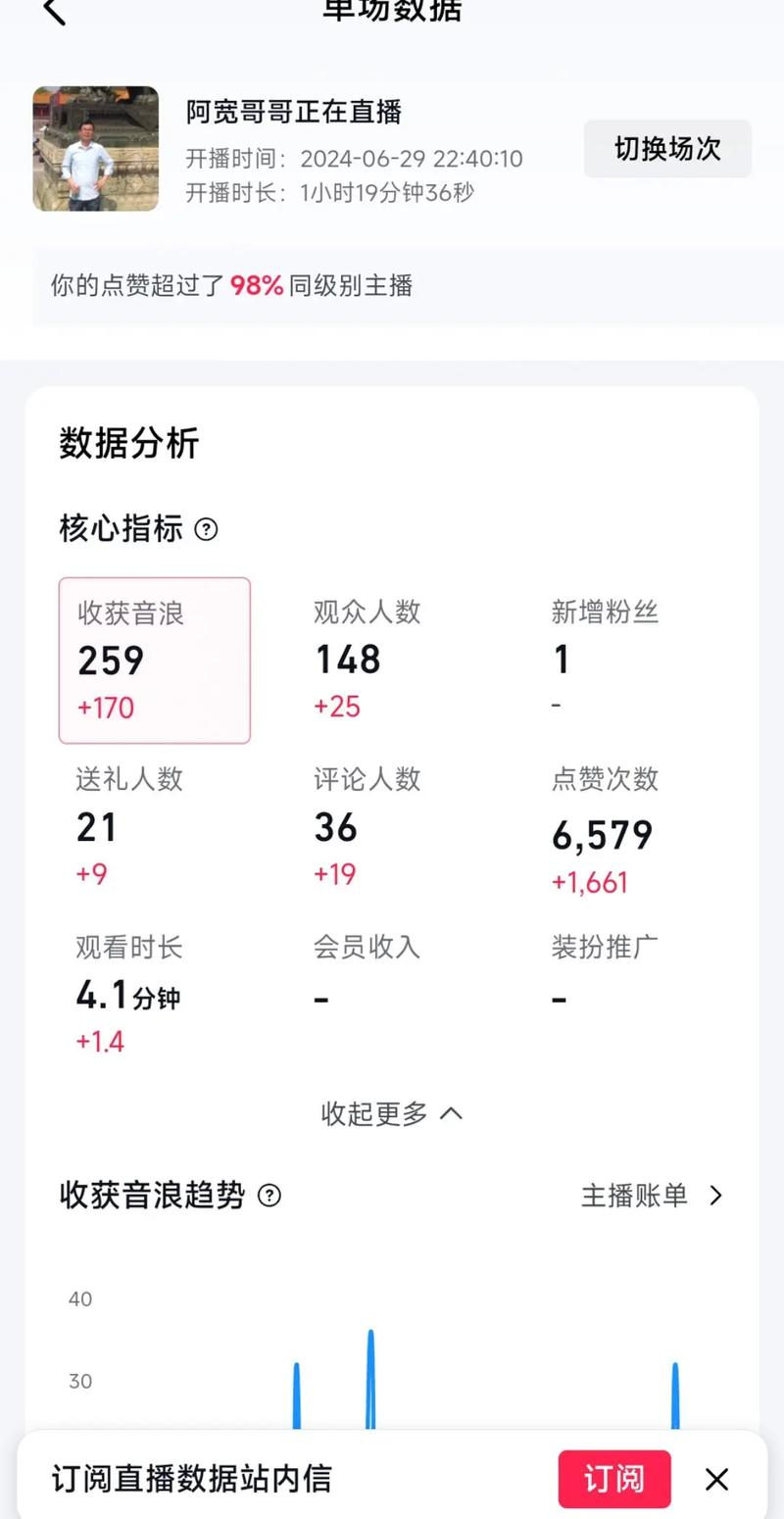Open the 核心指标 help question mark icon
784x1519 pixels.
[206, 530]
